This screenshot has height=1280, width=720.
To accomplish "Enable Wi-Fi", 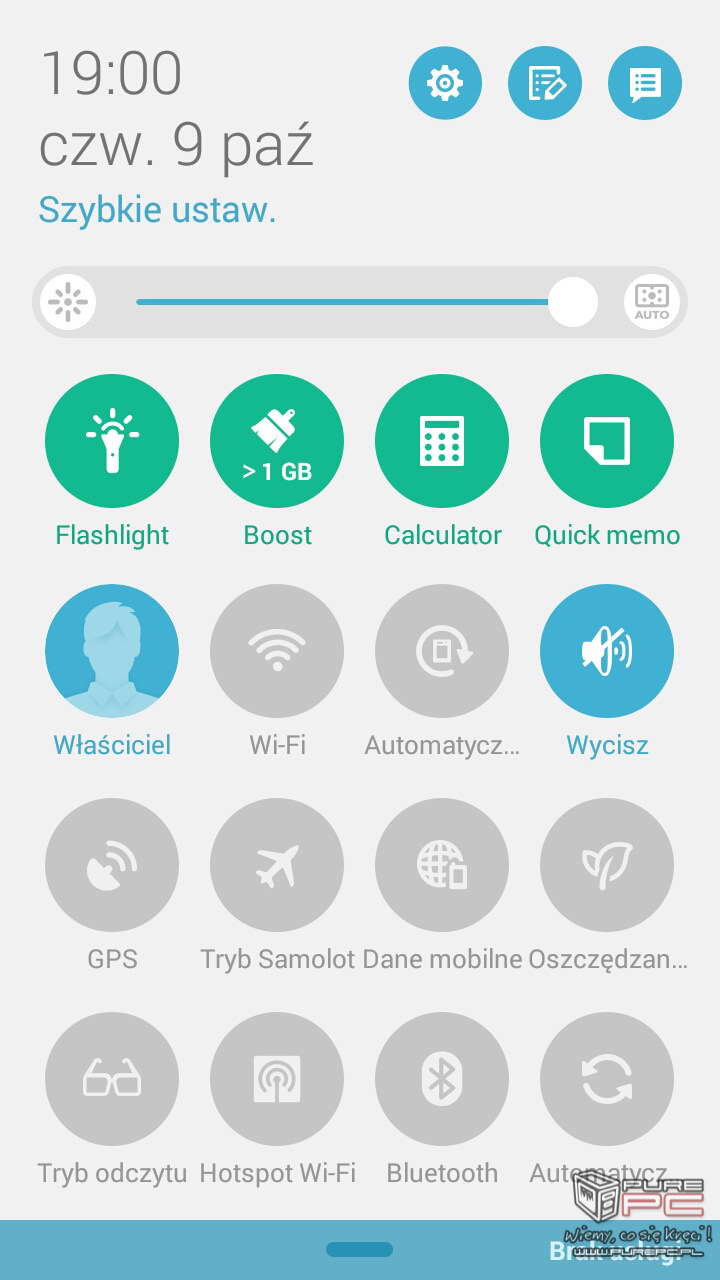I will click(x=277, y=651).
